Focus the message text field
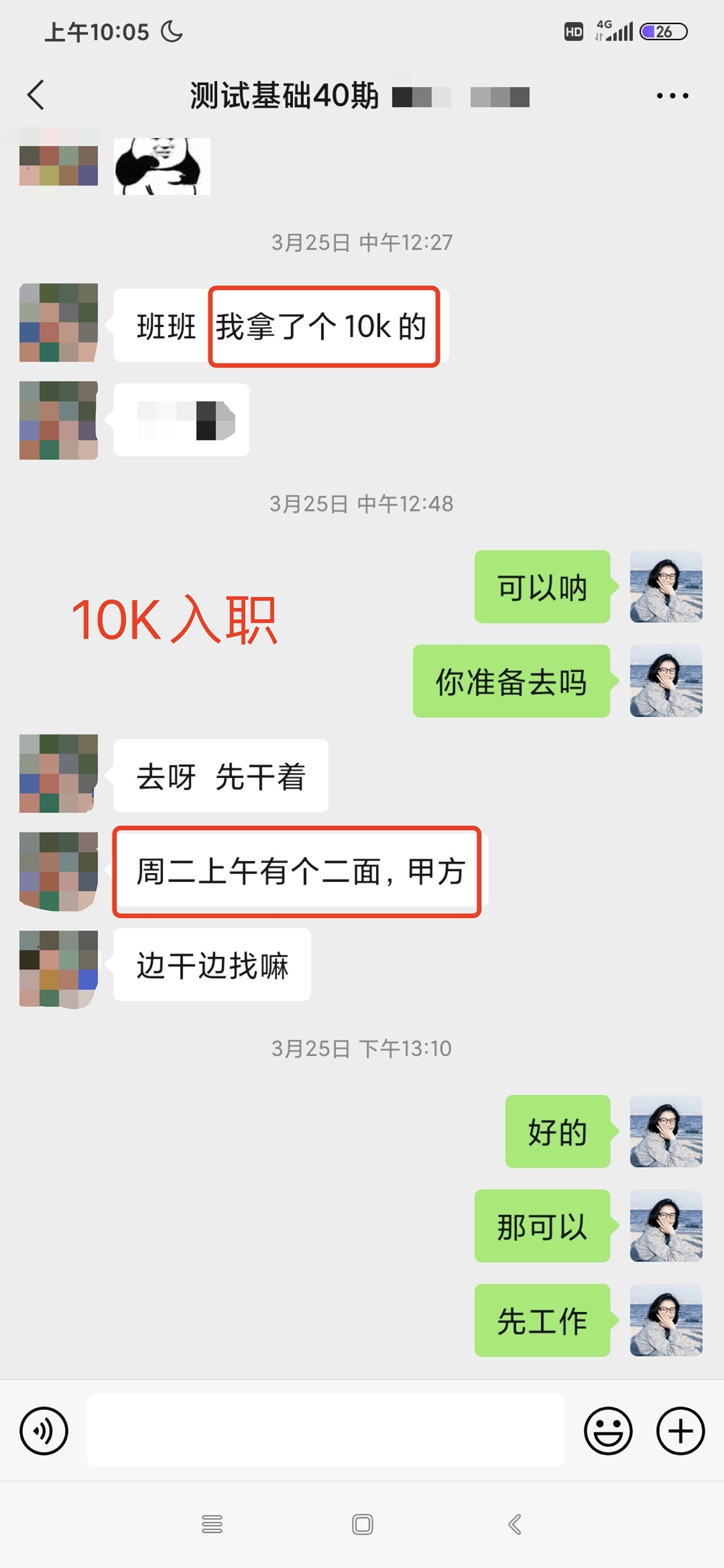724x1568 pixels. coord(325,1430)
